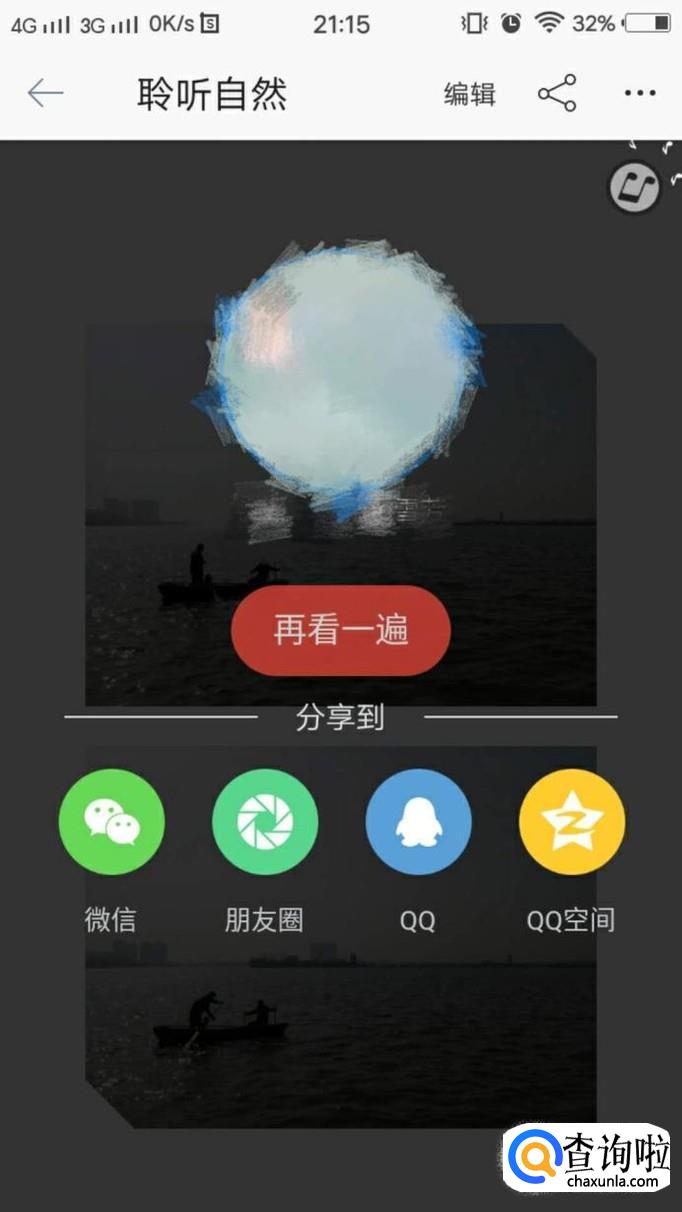
Task: Open the share icon in the top bar
Action: tap(557, 94)
